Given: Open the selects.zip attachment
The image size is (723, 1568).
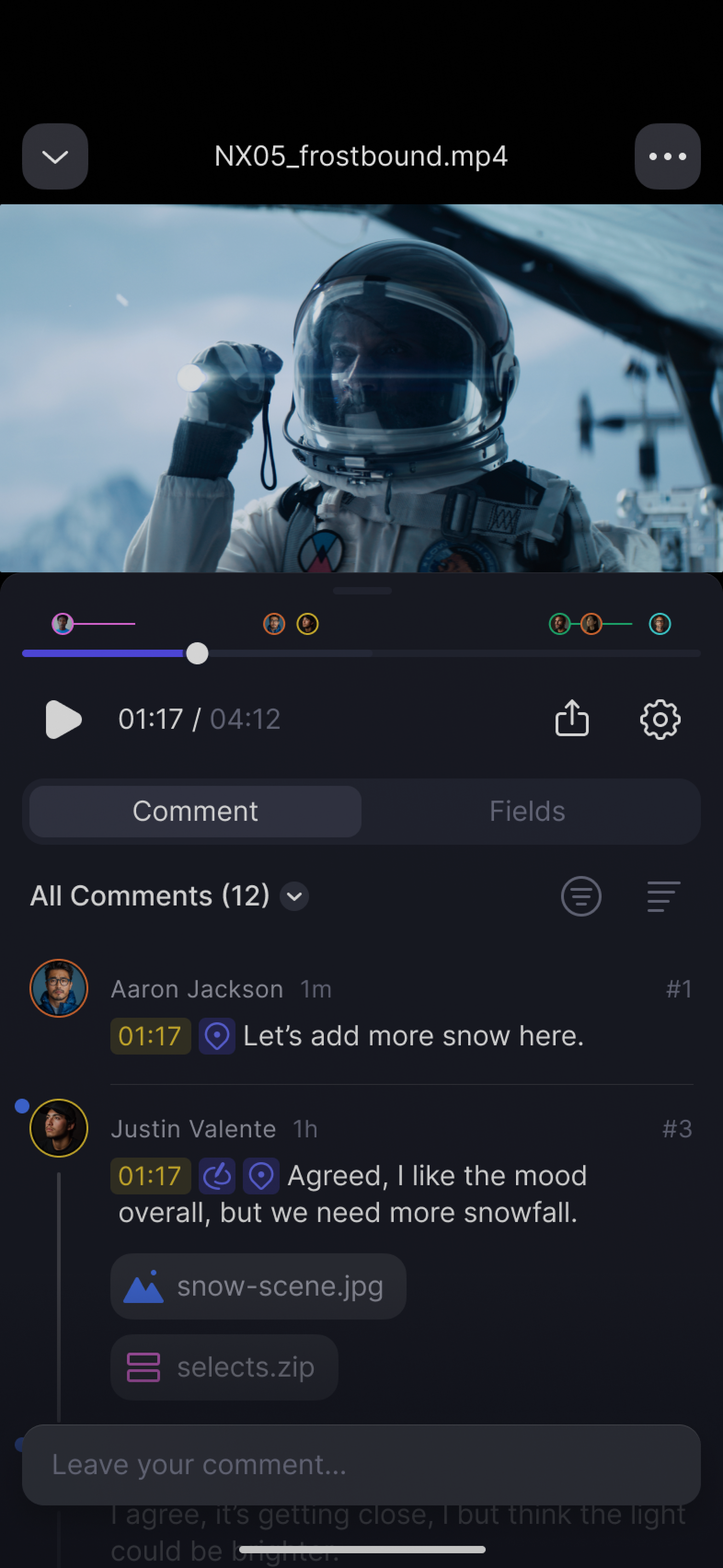Looking at the screenshot, I should click(224, 1367).
